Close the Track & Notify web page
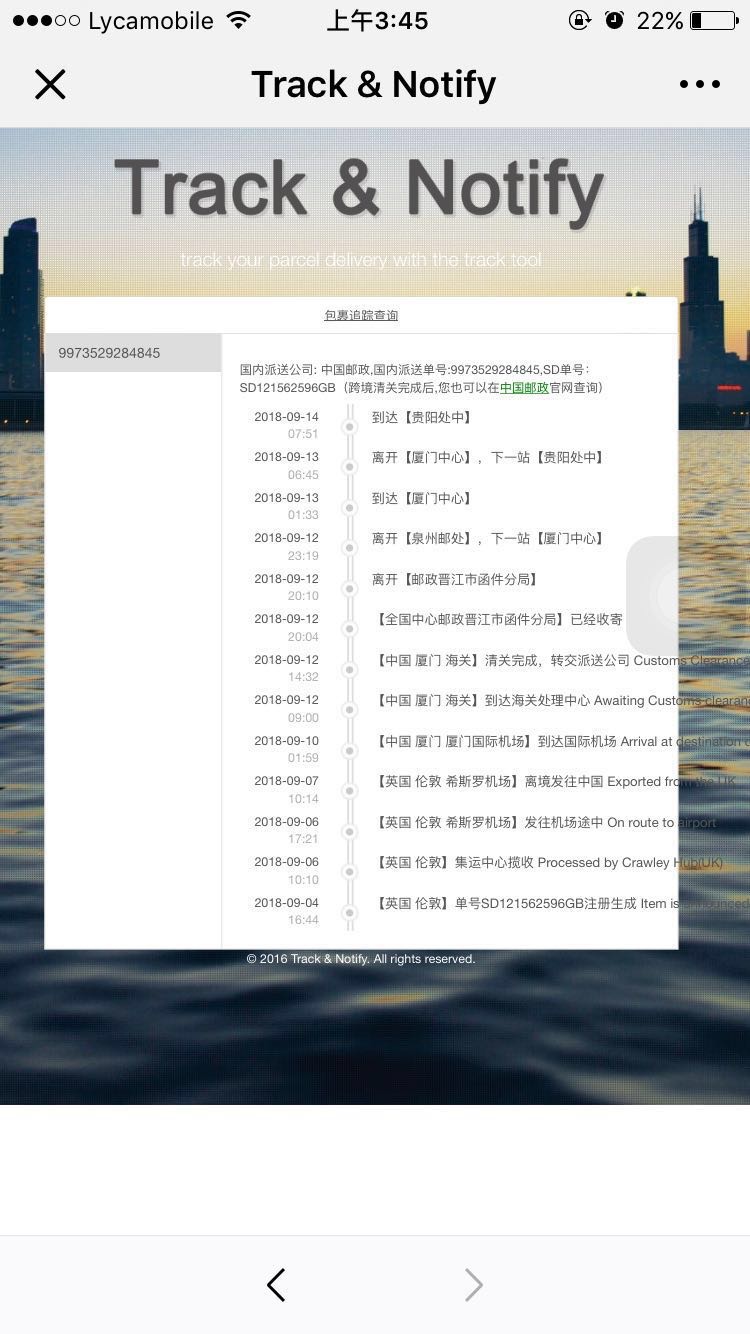Image resolution: width=750 pixels, height=1334 pixels. pos(50,85)
